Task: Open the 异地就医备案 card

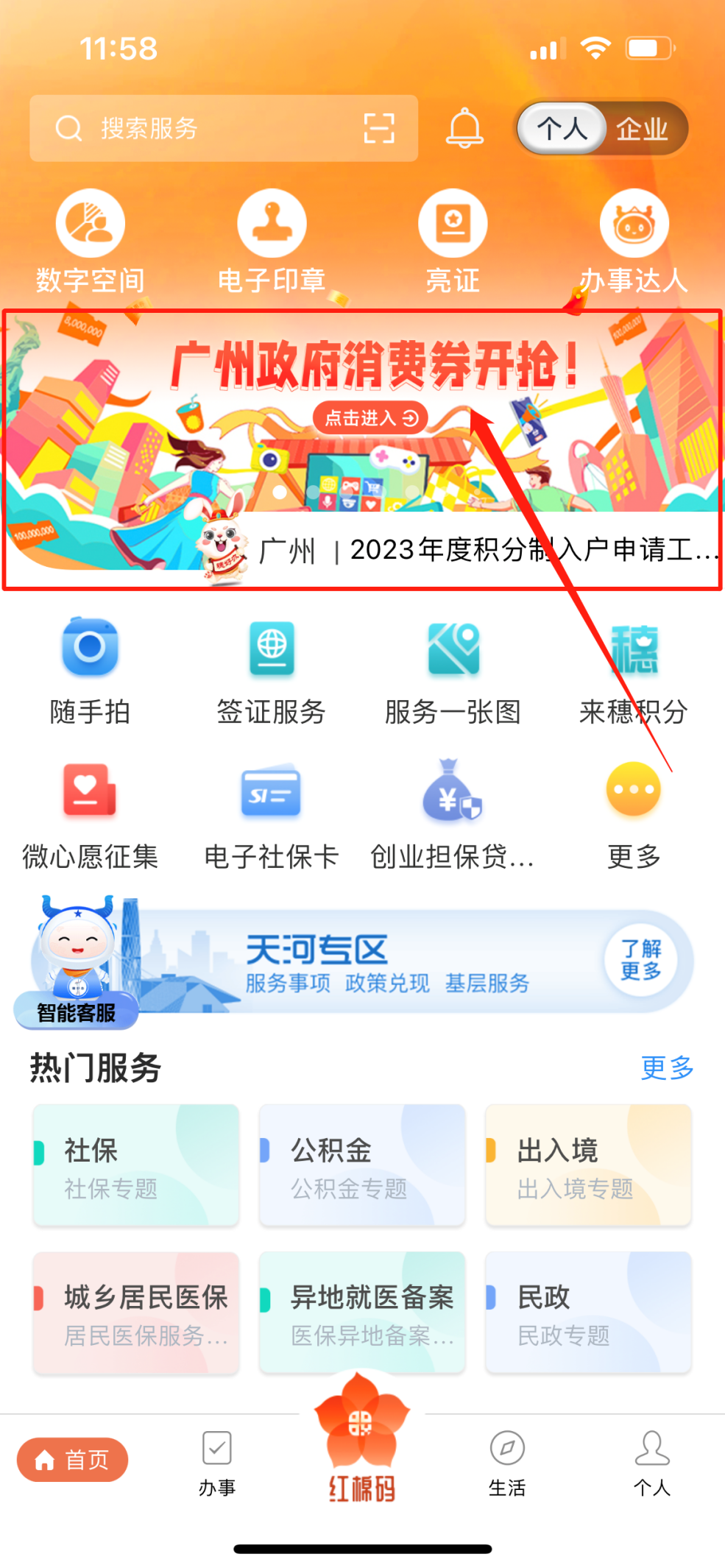Action: [361, 1313]
